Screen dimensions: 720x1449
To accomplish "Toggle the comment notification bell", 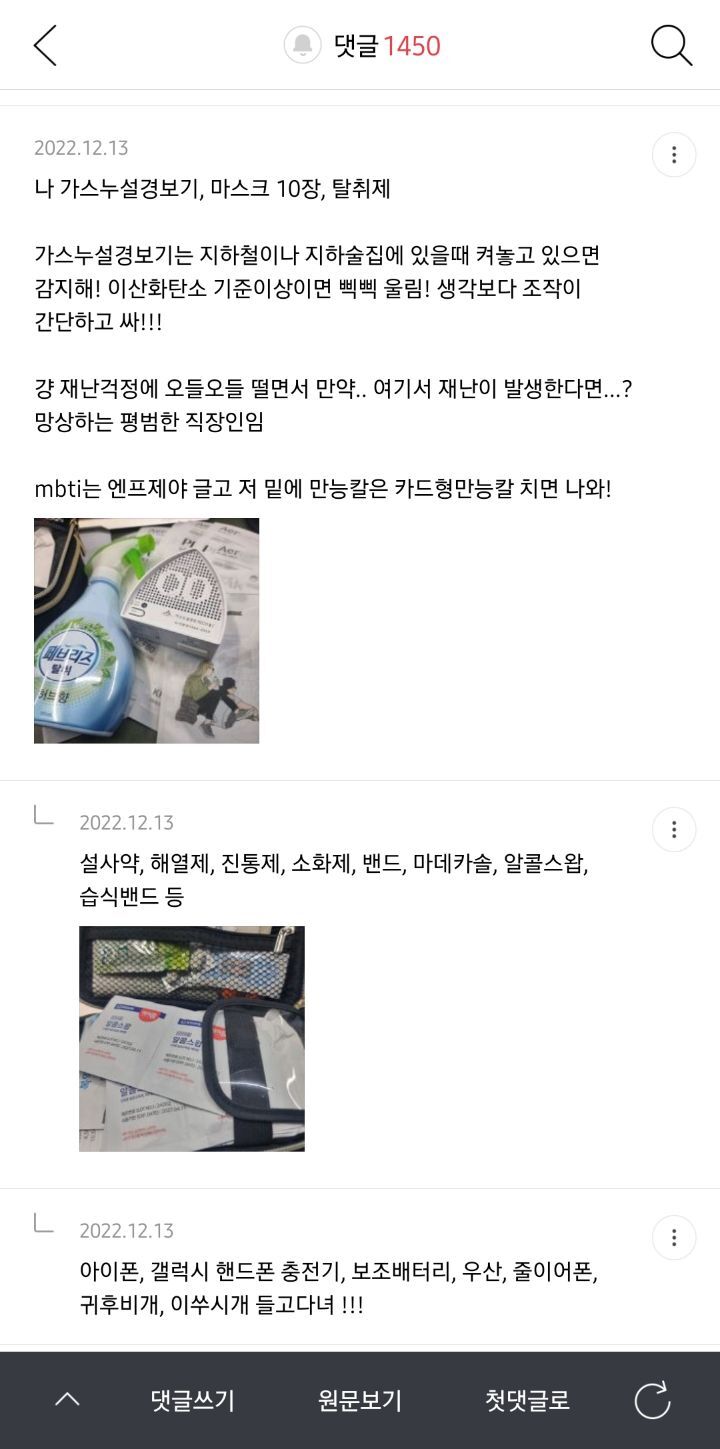I will tap(302, 46).
